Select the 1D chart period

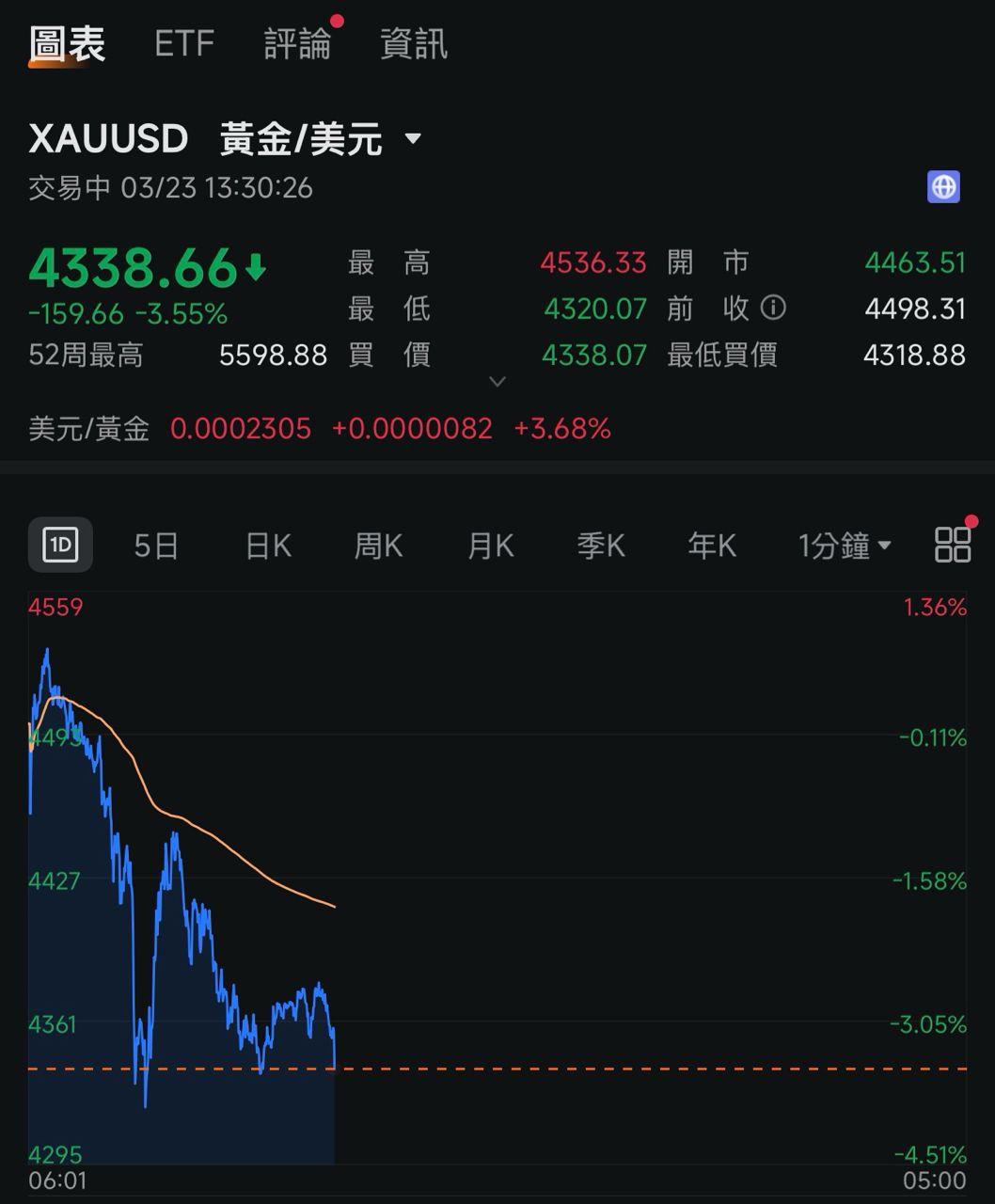pyautogui.click(x=60, y=545)
